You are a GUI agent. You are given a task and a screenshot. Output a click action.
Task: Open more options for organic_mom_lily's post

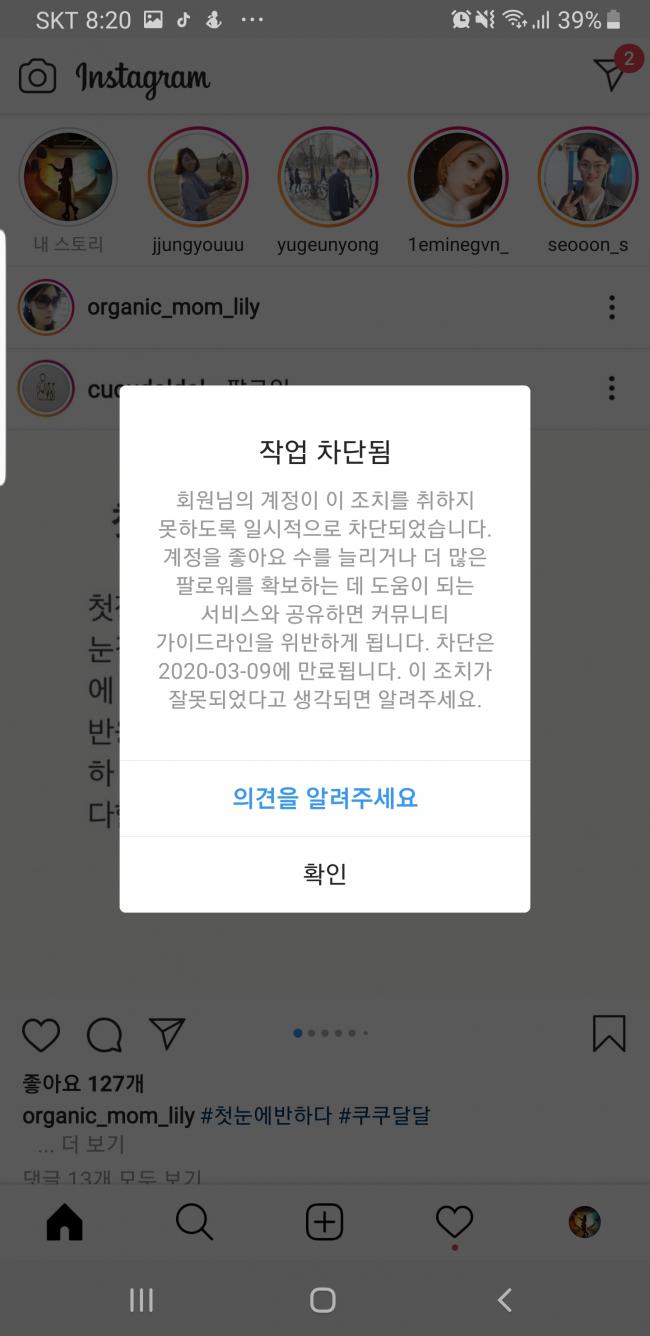pyautogui.click(x=612, y=307)
